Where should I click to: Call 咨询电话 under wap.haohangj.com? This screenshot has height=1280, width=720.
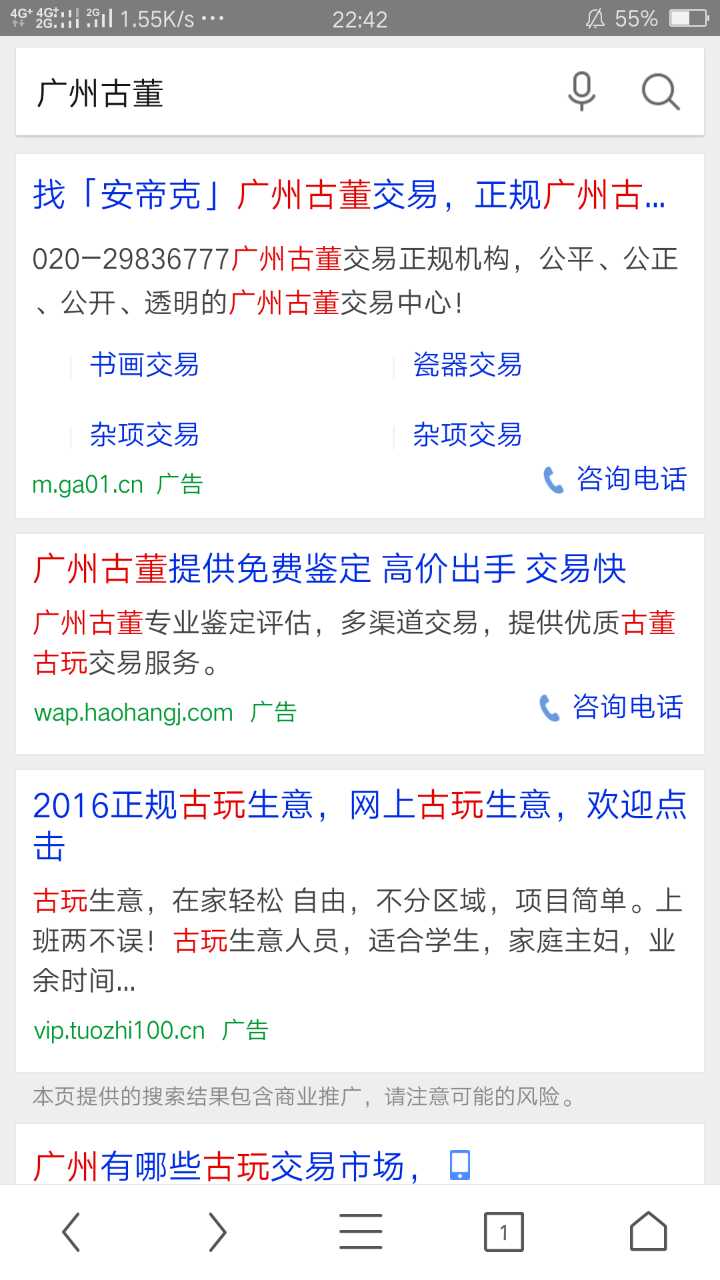tap(611, 707)
